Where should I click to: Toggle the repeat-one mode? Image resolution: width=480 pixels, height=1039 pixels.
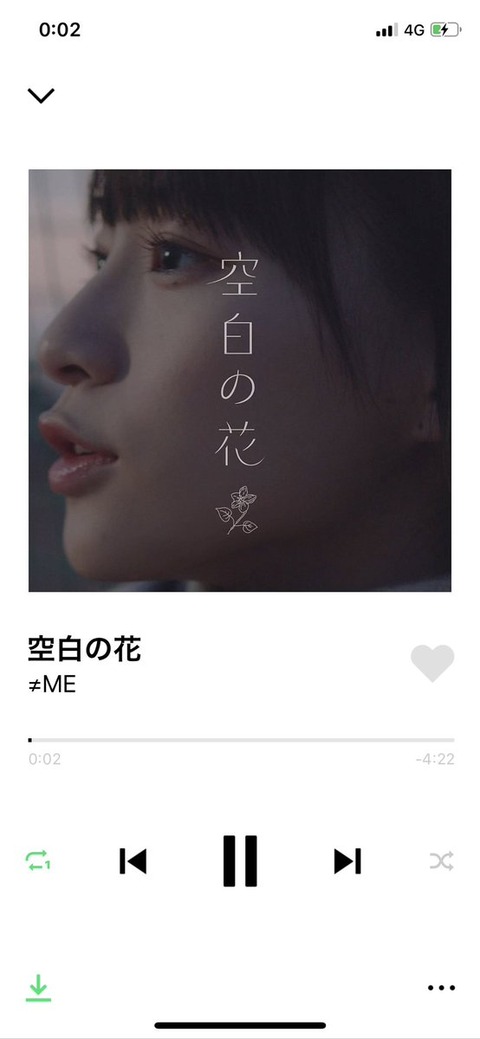pyautogui.click(x=38, y=861)
